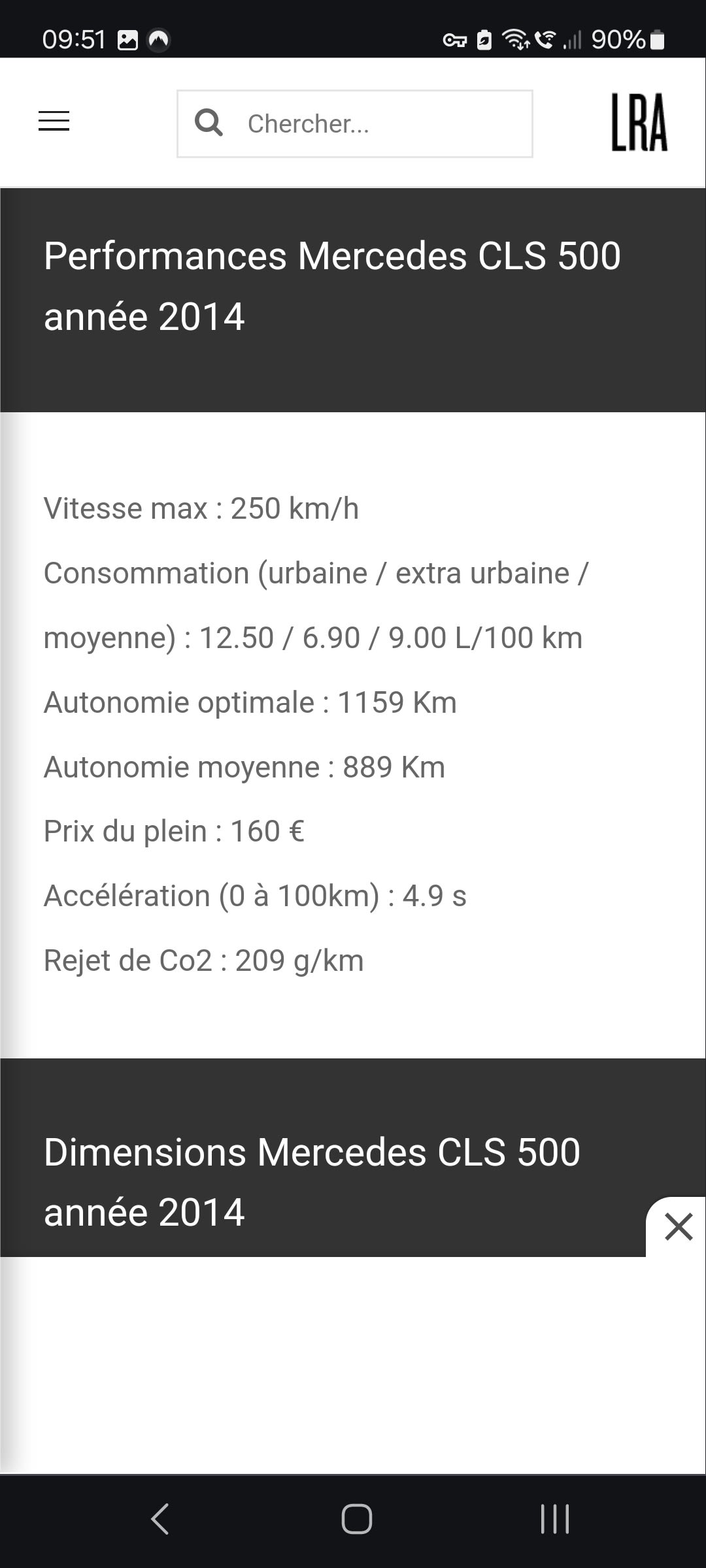Screen dimensions: 706x1568
Task: Go to the LRA homepage via logo
Action: [639, 122]
